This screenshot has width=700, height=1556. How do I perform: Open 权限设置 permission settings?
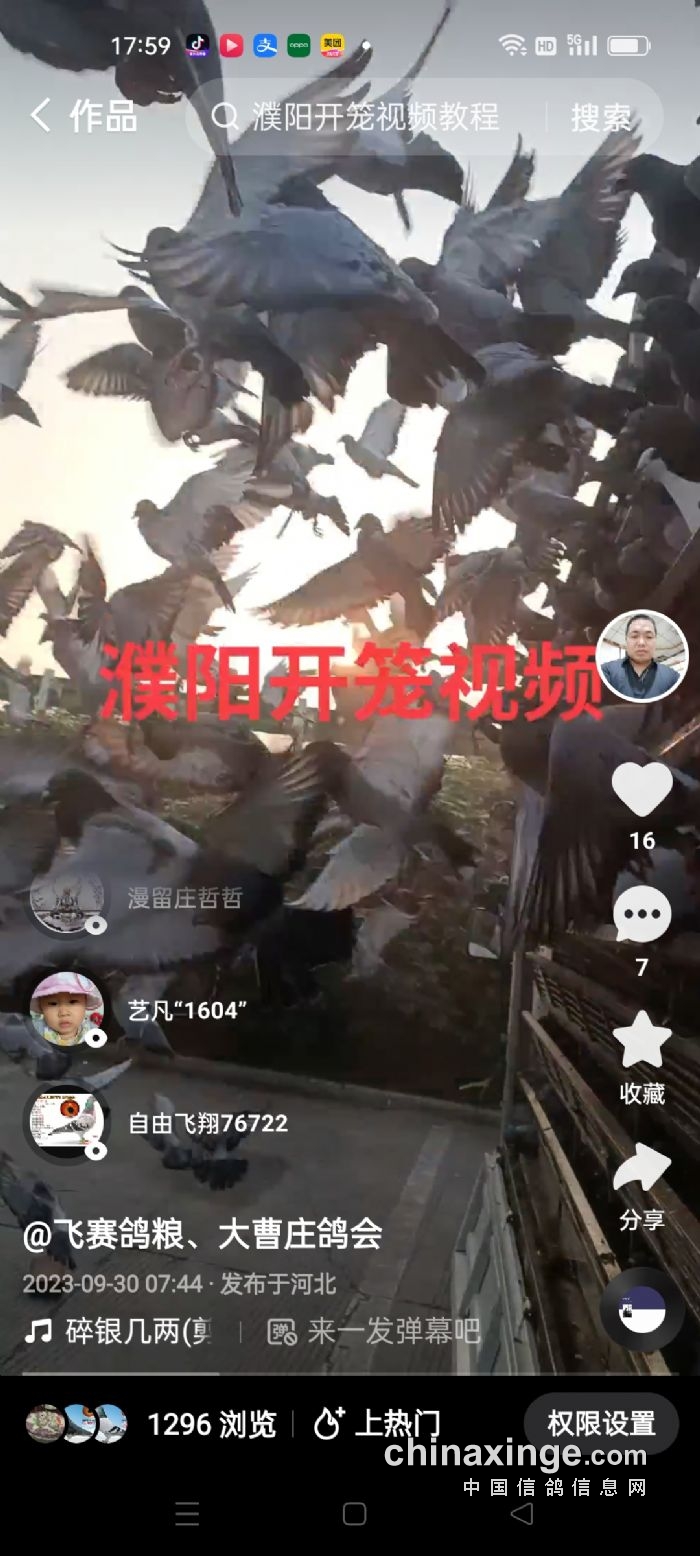[x=601, y=1423]
